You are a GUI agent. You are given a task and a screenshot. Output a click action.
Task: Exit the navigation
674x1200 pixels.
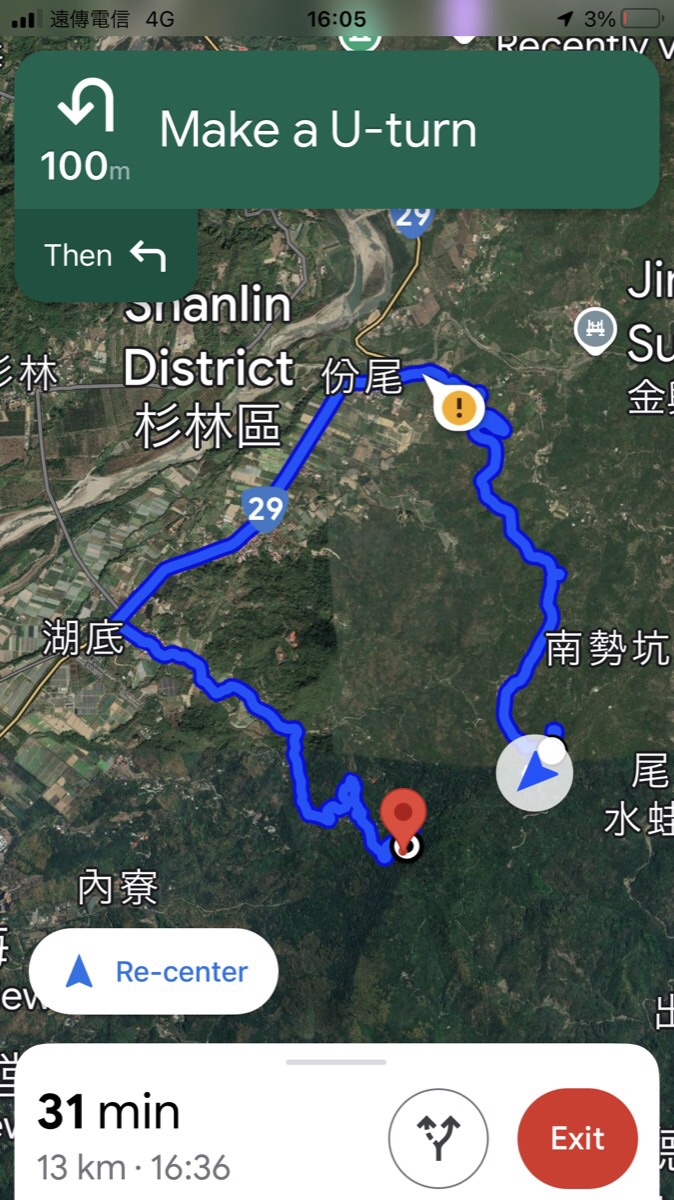[x=577, y=1139]
